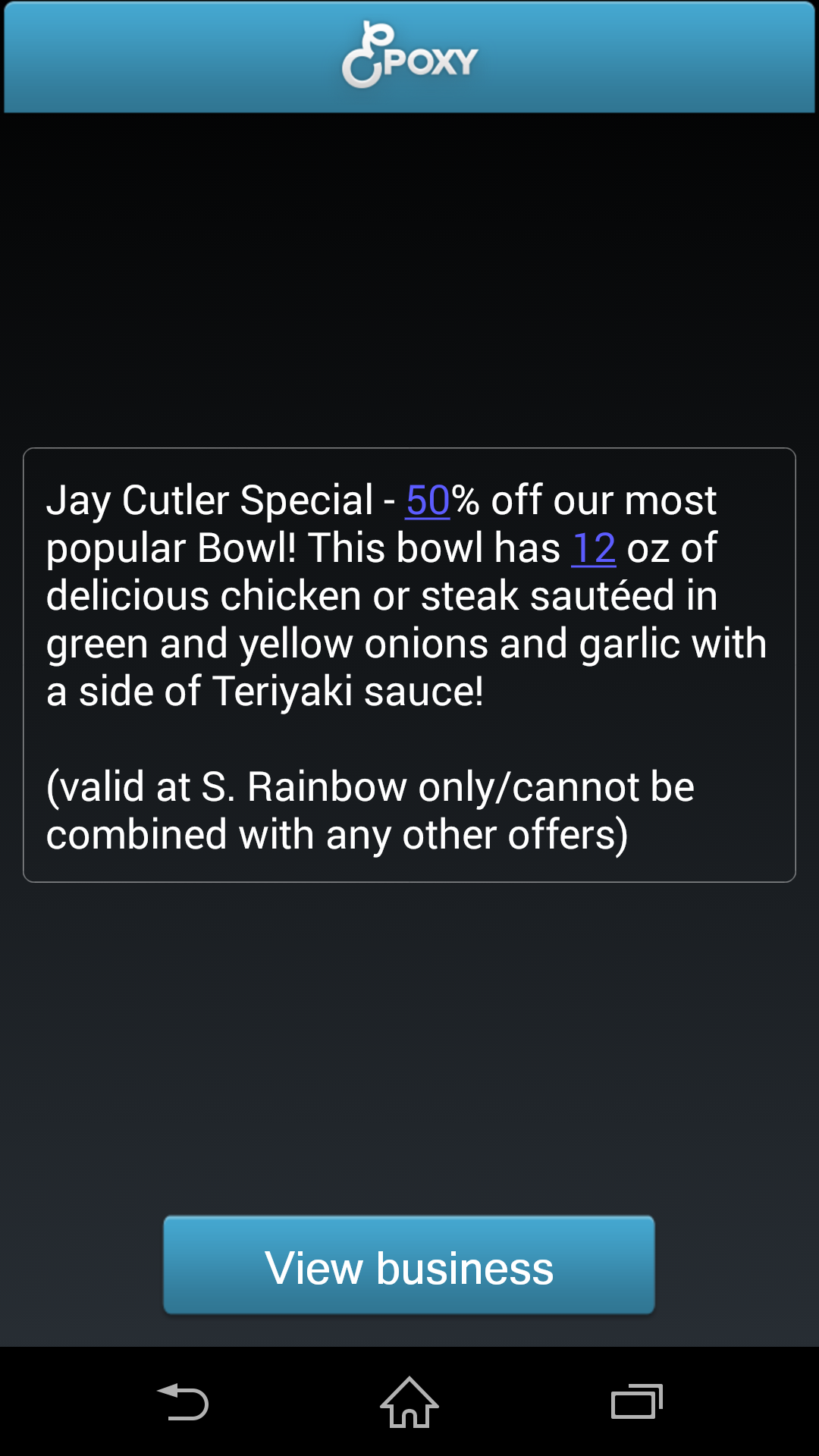Open the underlined 12 link
Viewport: 819px width, 1456px height.
(x=593, y=548)
